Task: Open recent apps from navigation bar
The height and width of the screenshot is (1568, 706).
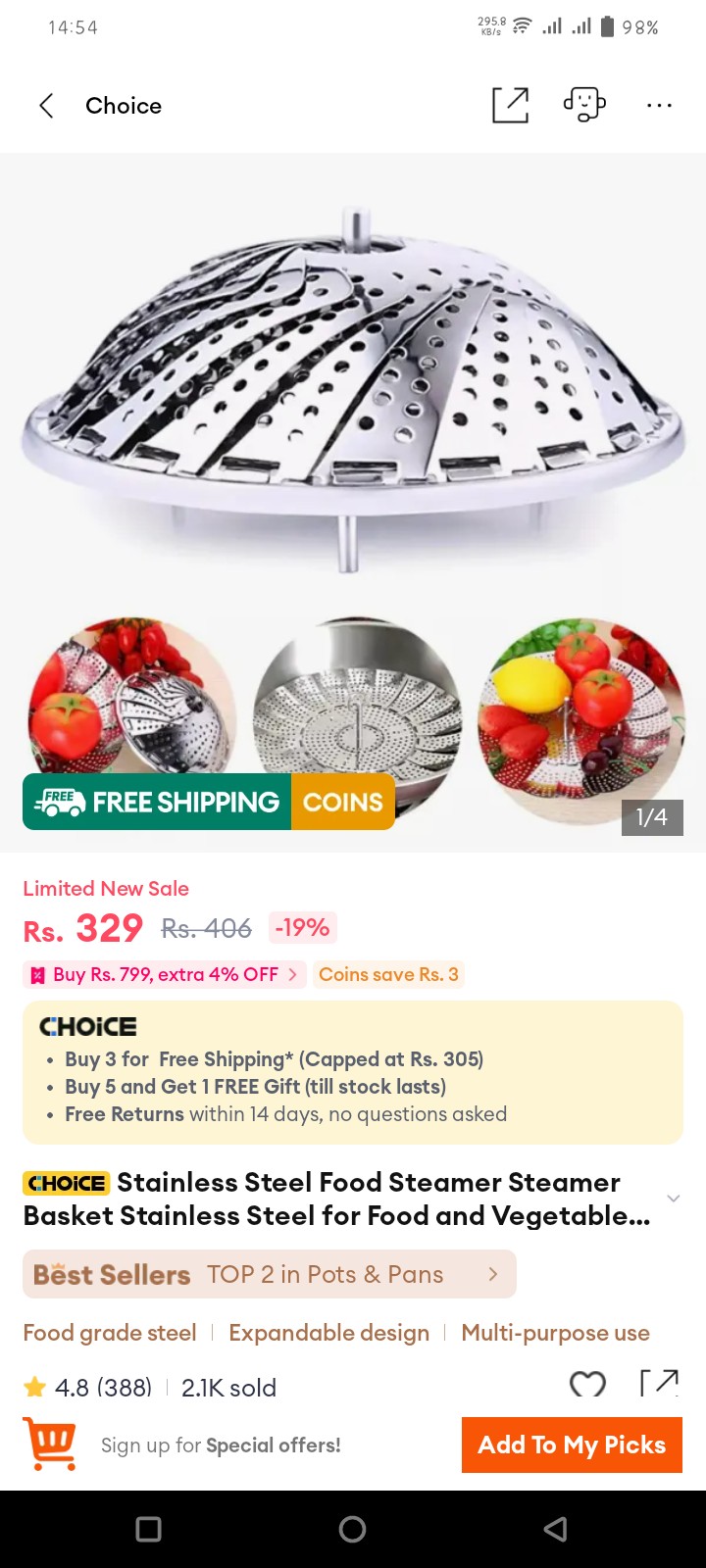Action: [149, 1529]
